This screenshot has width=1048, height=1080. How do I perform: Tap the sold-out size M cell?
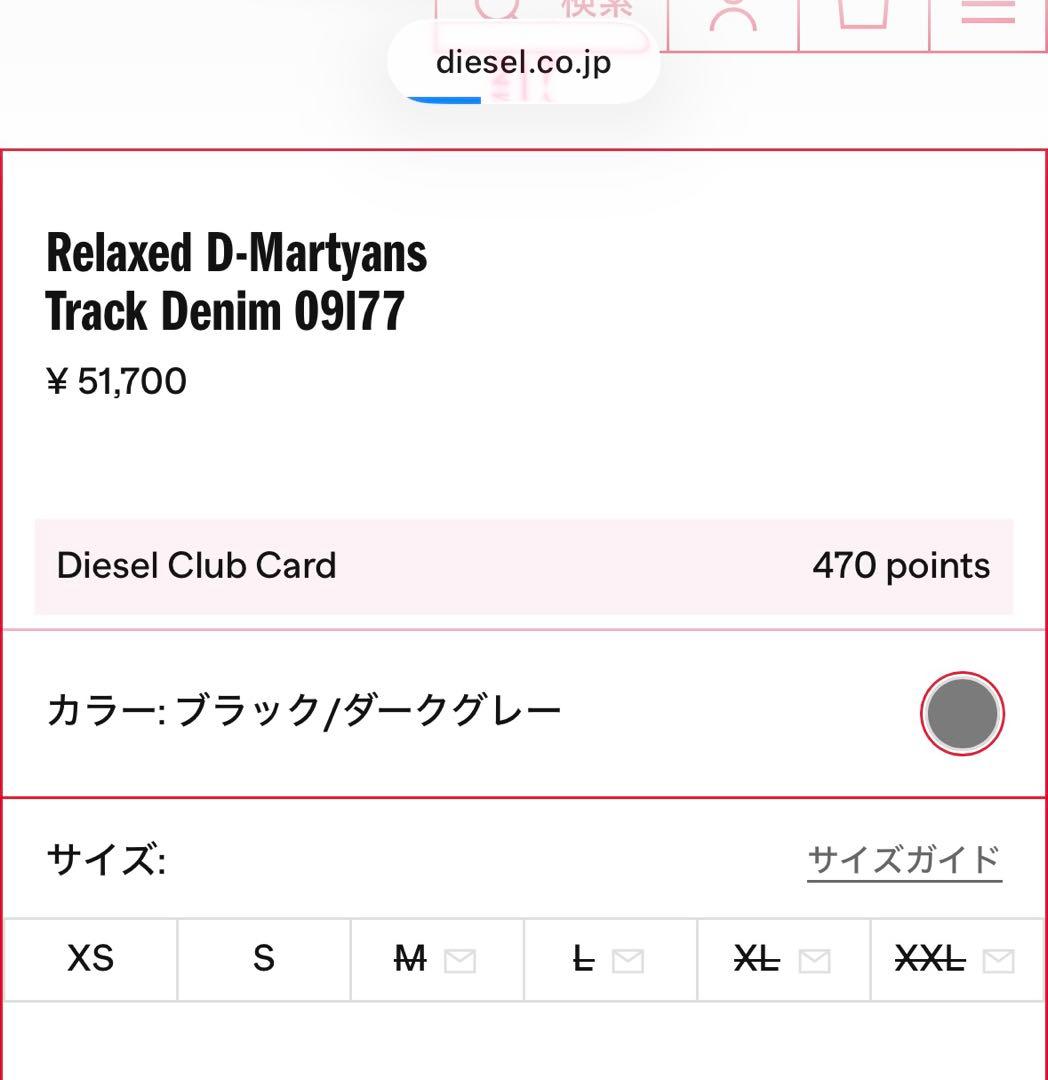coord(408,959)
